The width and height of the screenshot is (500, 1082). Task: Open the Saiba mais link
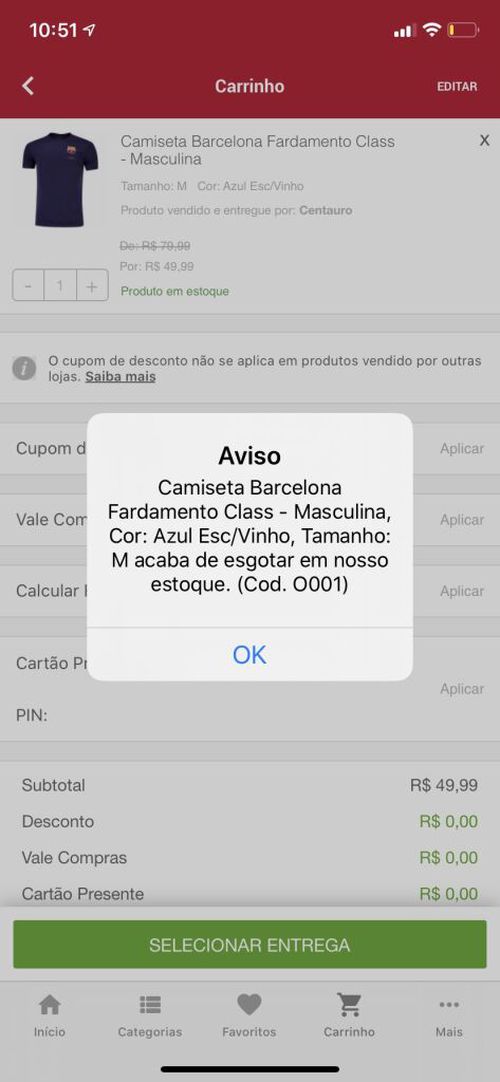click(x=121, y=377)
